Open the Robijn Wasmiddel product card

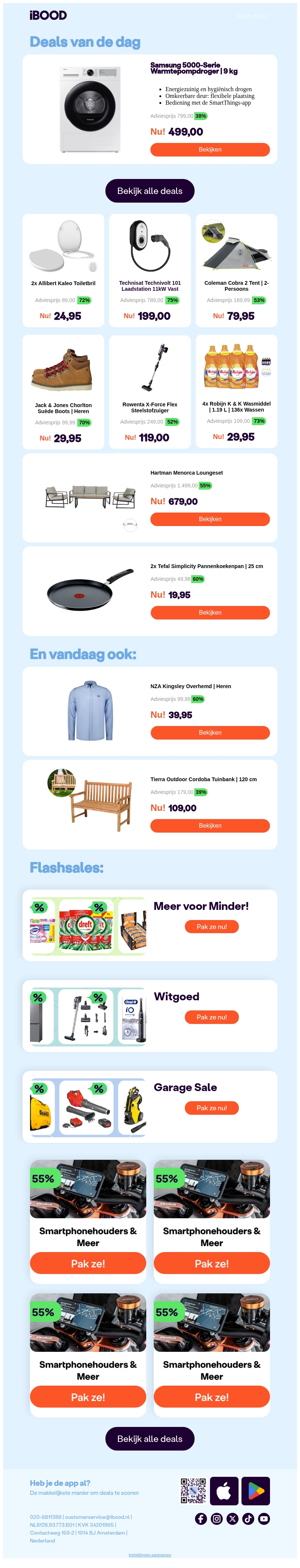point(236,390)
